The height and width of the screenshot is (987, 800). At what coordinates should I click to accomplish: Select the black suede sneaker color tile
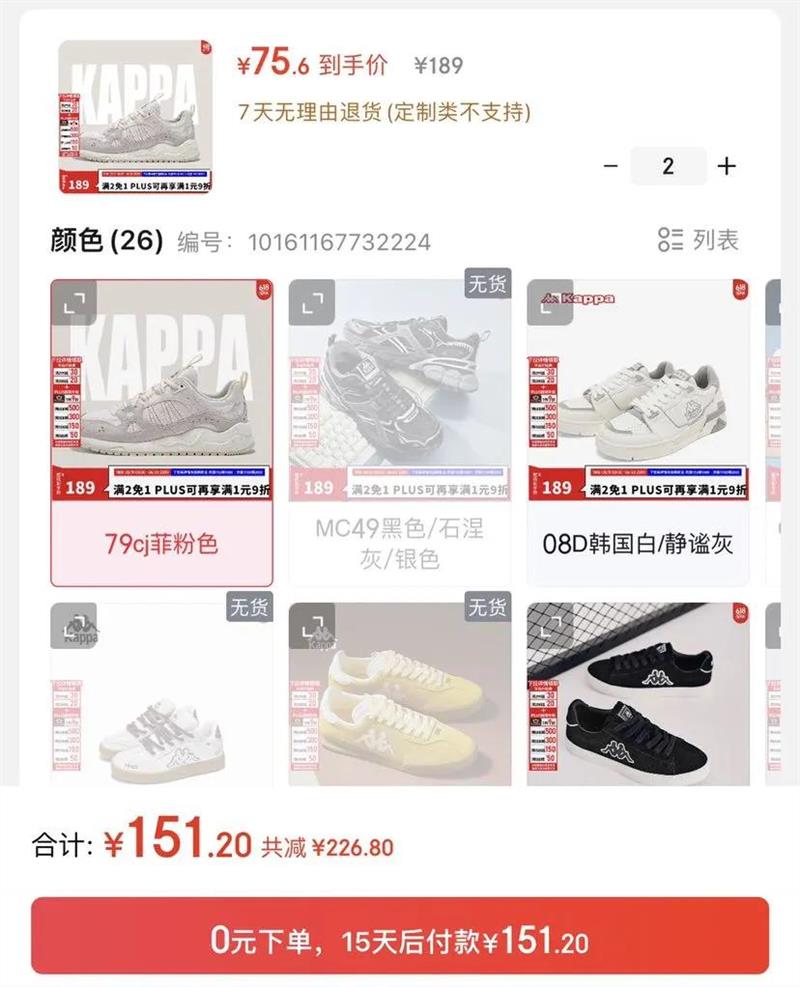click(638, 694)
